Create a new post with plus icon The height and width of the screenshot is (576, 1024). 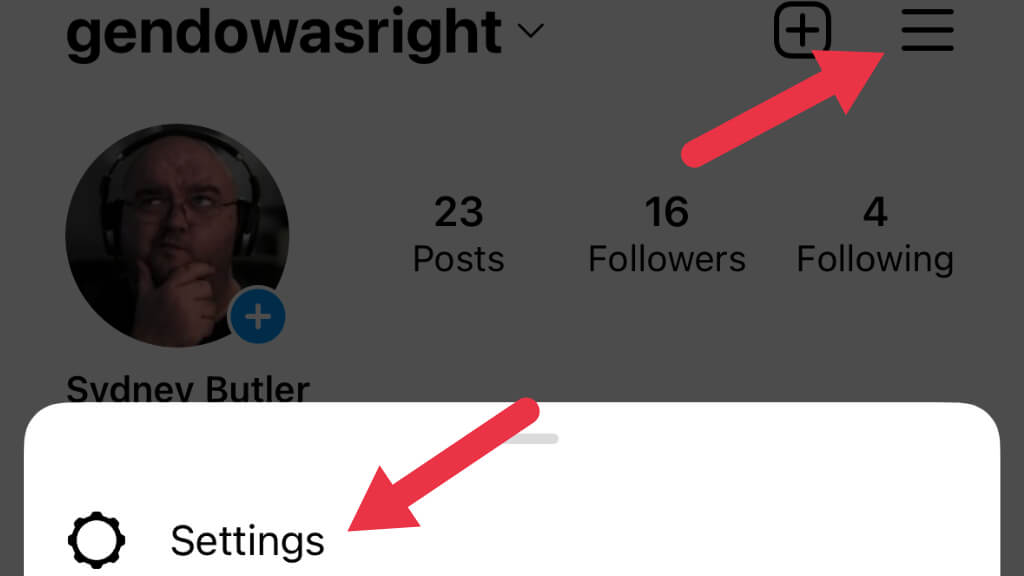pos(803,31)
